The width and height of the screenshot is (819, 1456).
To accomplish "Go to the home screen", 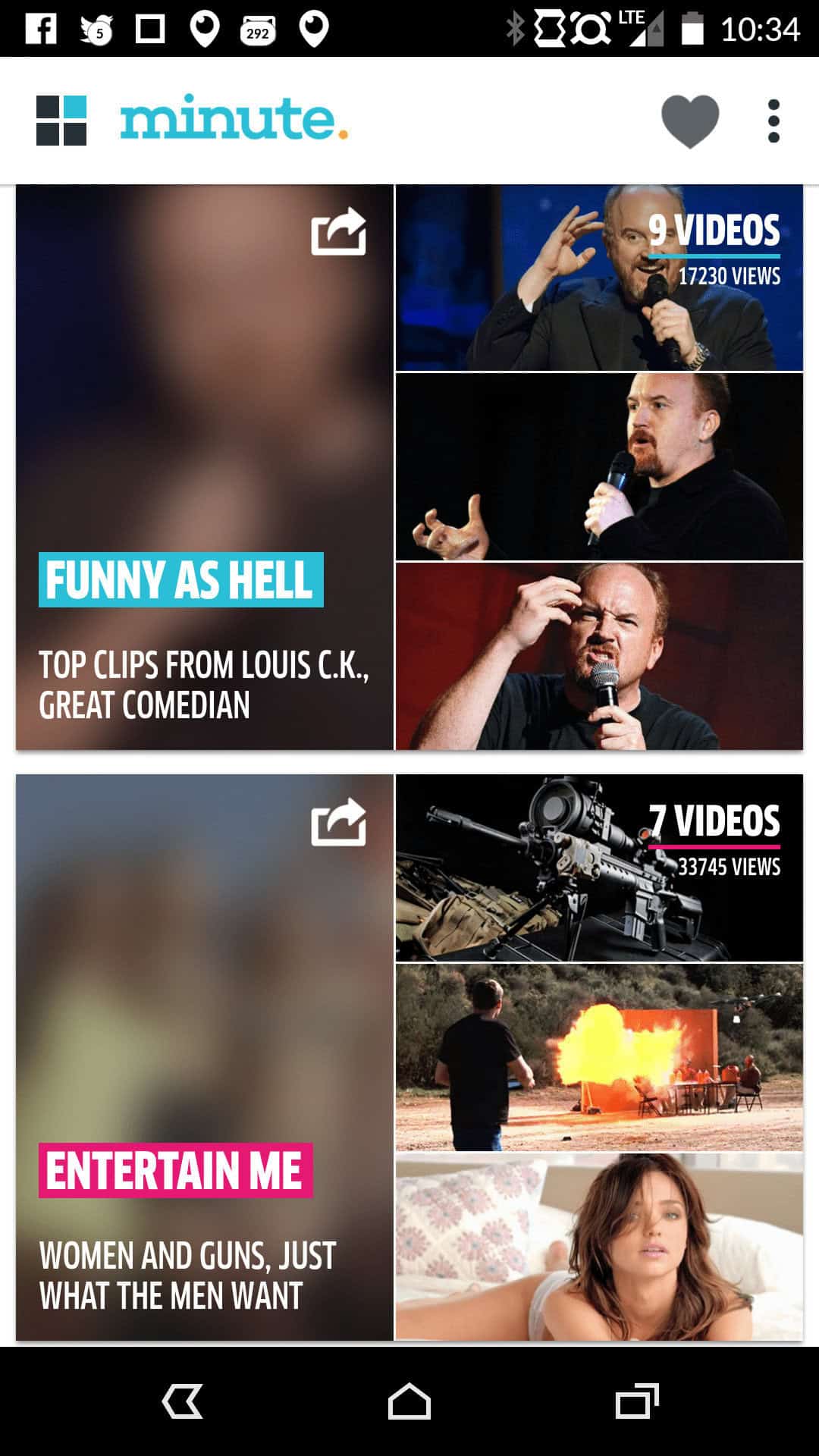I will point(409,1401).
